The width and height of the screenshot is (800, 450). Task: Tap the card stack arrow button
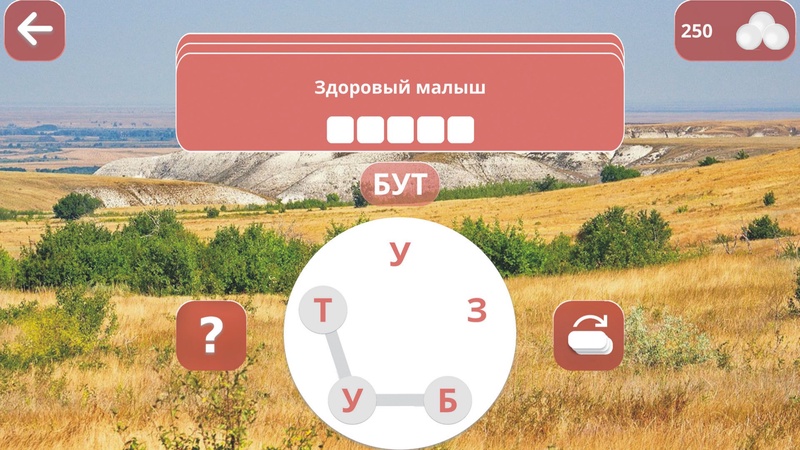pyautogui.click(x=589, y=336)
